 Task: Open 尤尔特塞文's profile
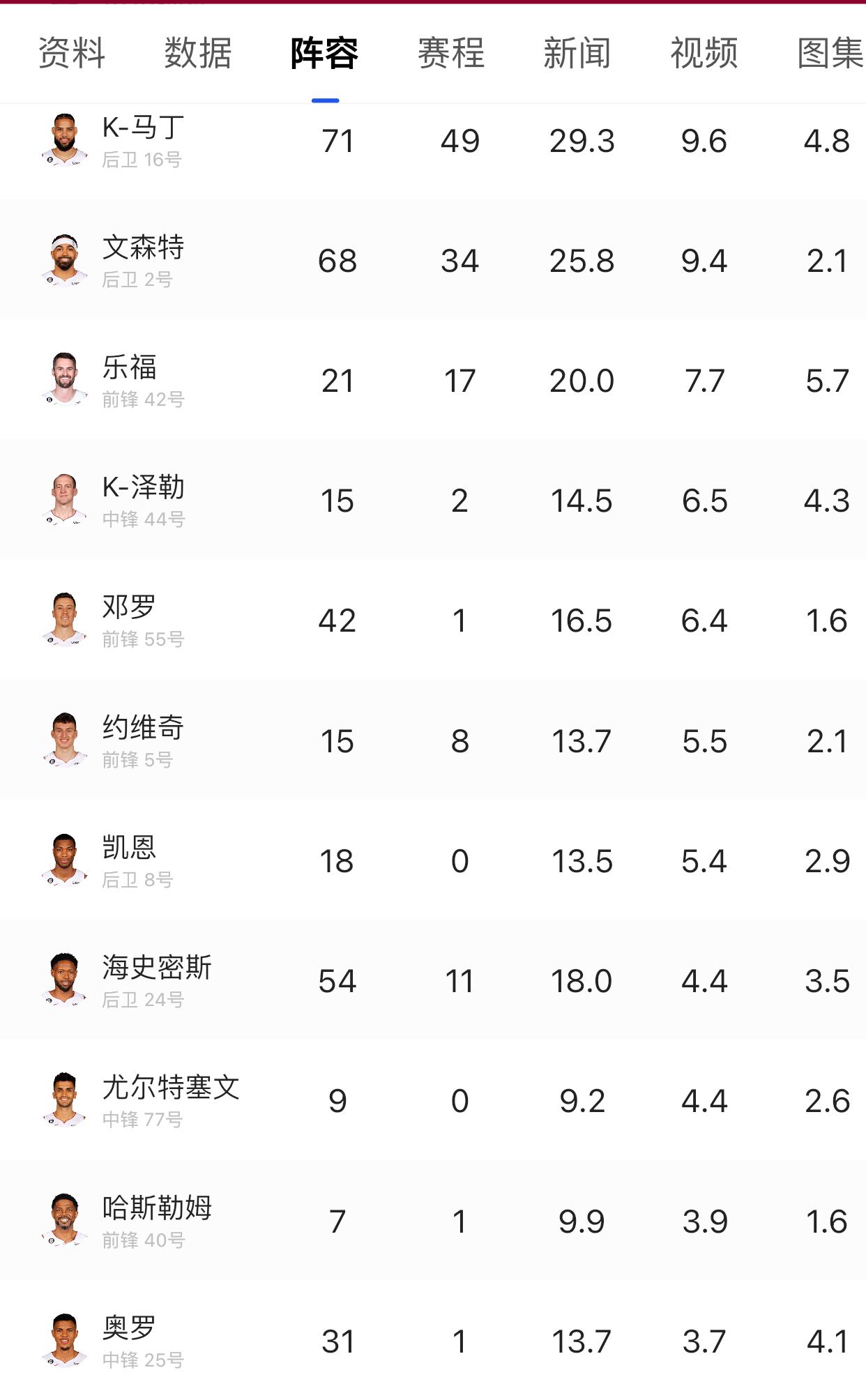coord(433,1100)
